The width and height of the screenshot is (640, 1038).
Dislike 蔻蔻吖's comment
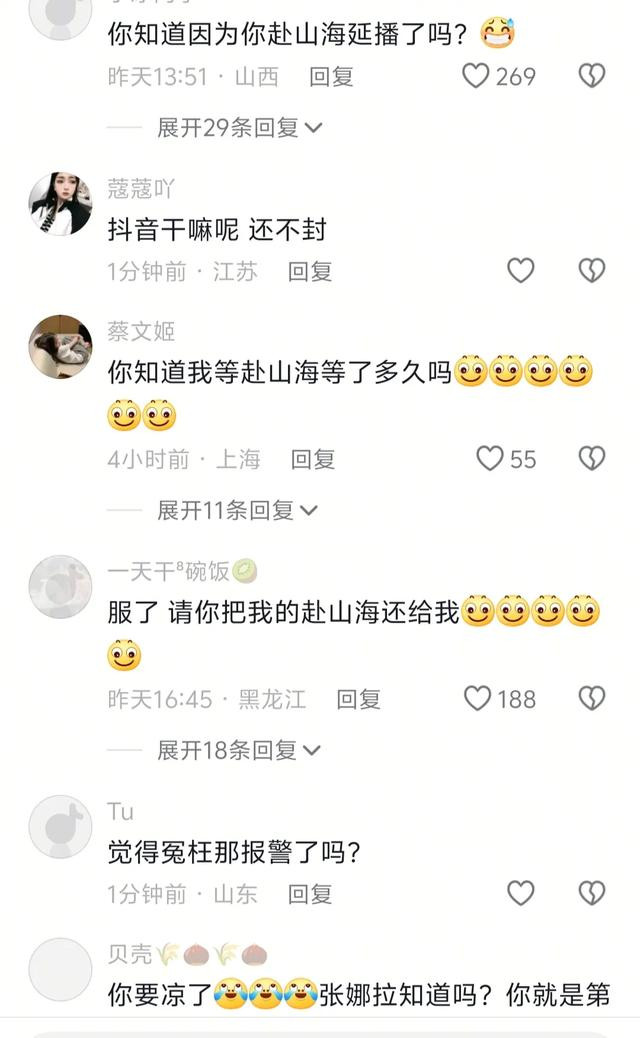(592, 270)
